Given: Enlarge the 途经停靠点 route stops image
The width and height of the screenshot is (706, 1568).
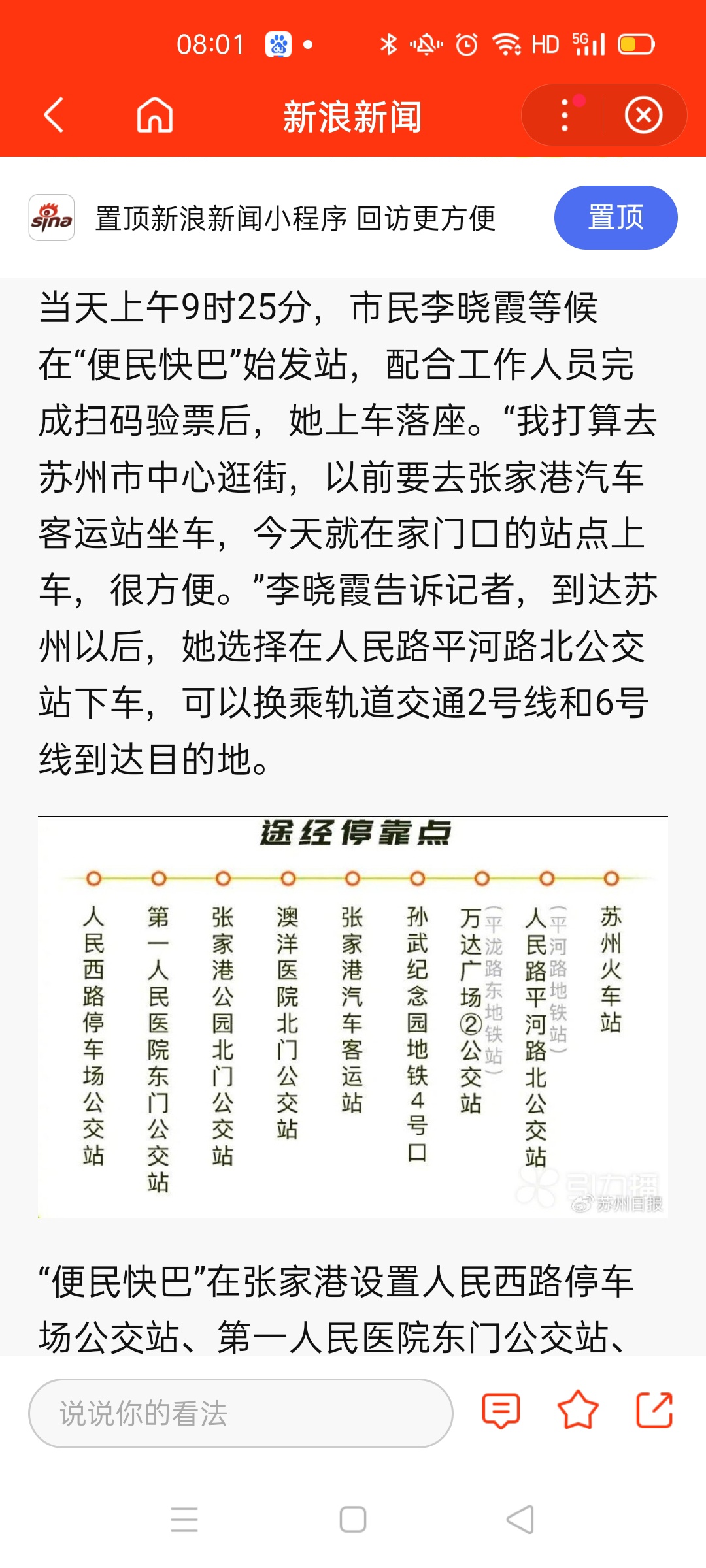Looking at the screenshot, I should point(353,1017).
